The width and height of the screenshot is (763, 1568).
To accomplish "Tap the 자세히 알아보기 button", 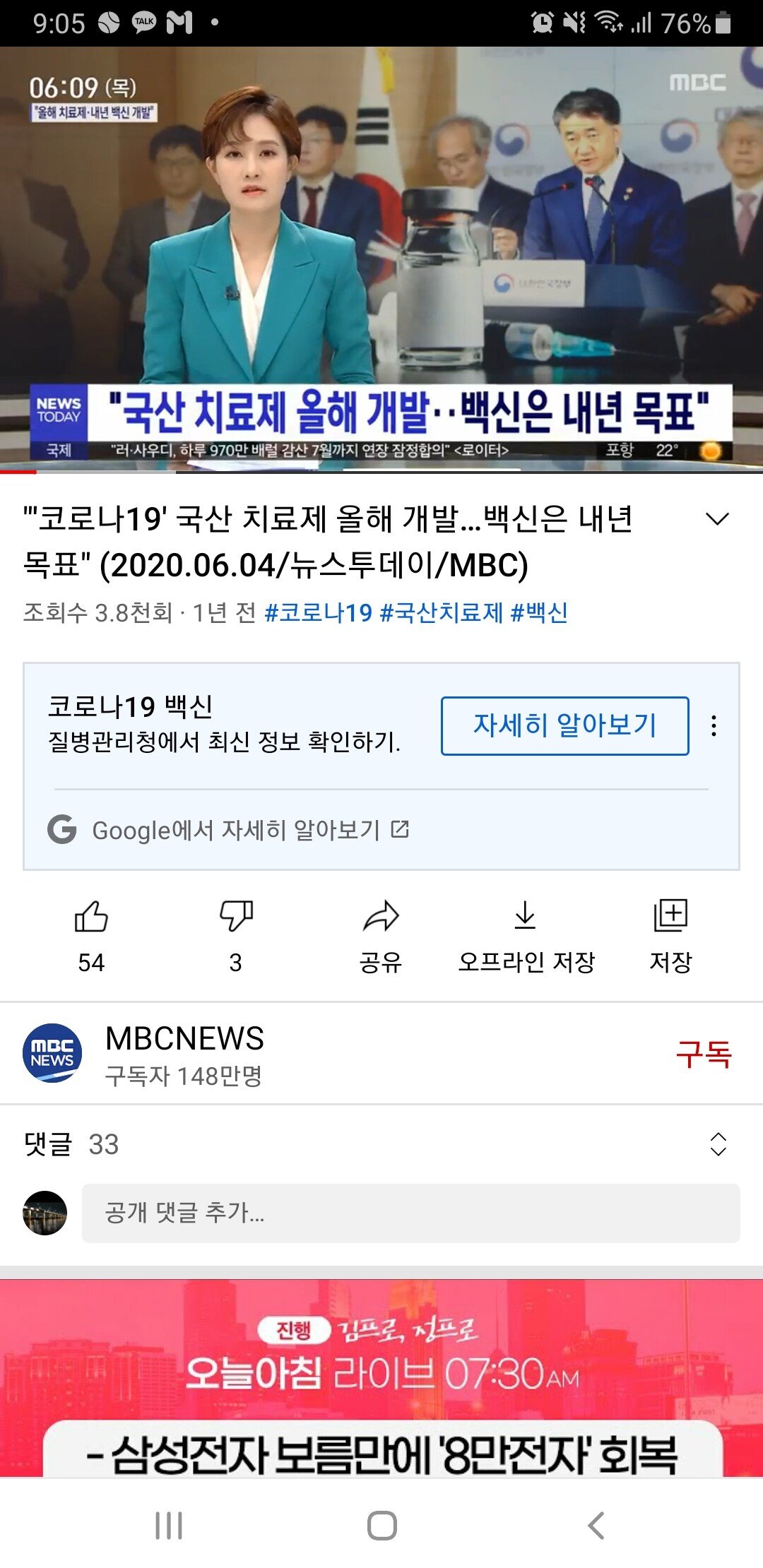I will click(x=564, y=725).
